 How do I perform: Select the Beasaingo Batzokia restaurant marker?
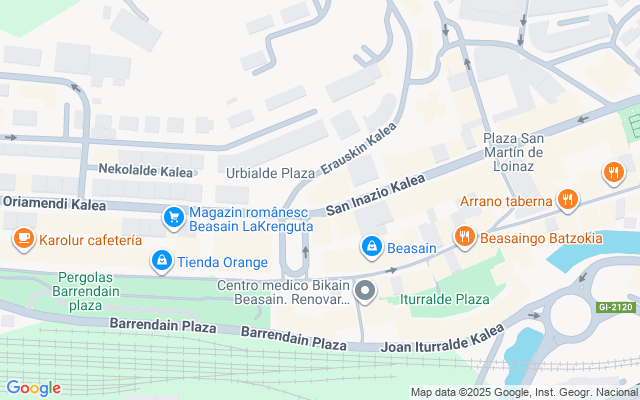pyautogui.click(x=464, y=237)
